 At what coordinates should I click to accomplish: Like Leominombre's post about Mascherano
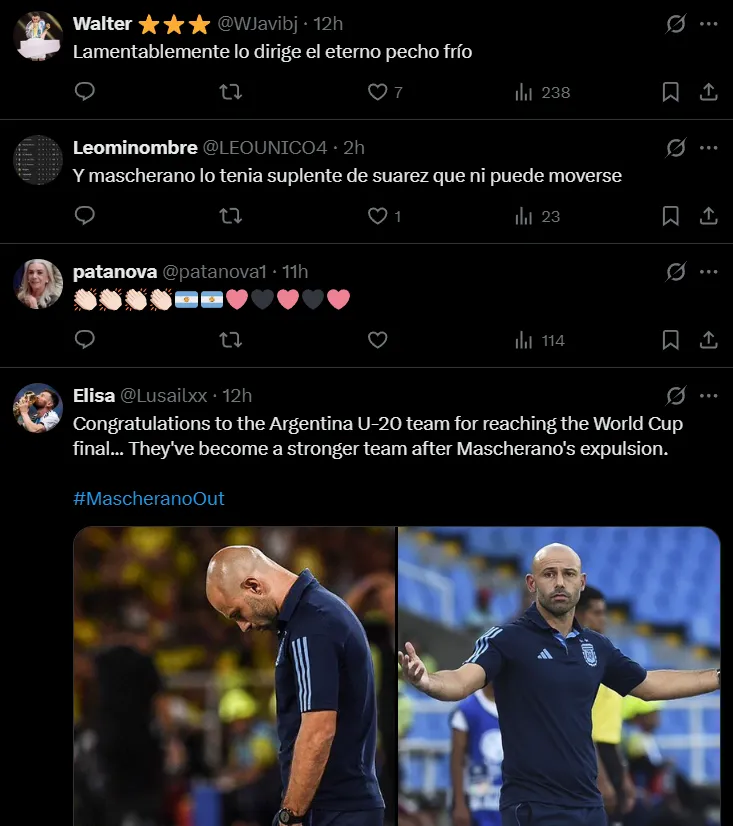[377, 216]
